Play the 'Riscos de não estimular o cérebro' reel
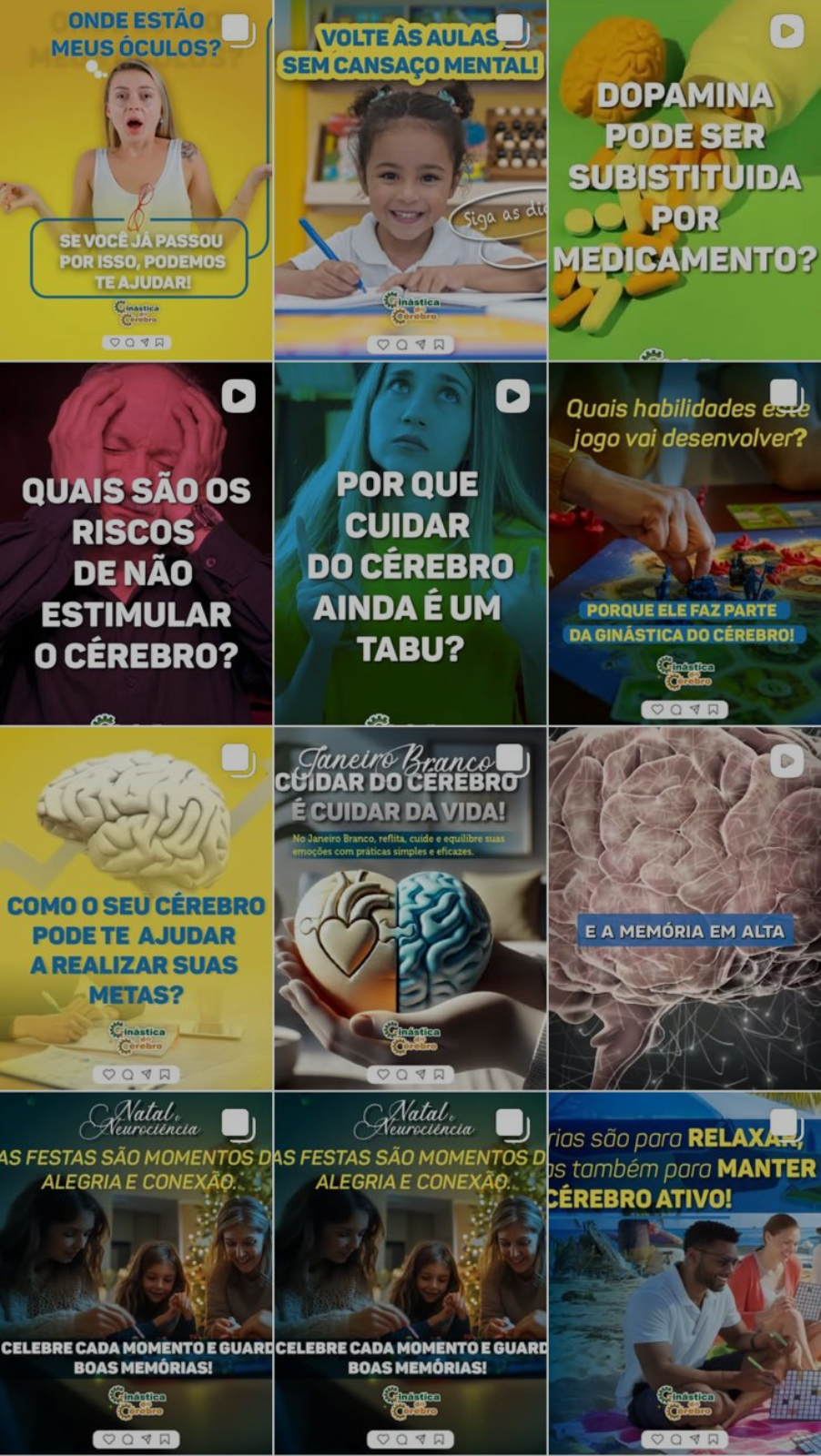 (x=137, y=543)
